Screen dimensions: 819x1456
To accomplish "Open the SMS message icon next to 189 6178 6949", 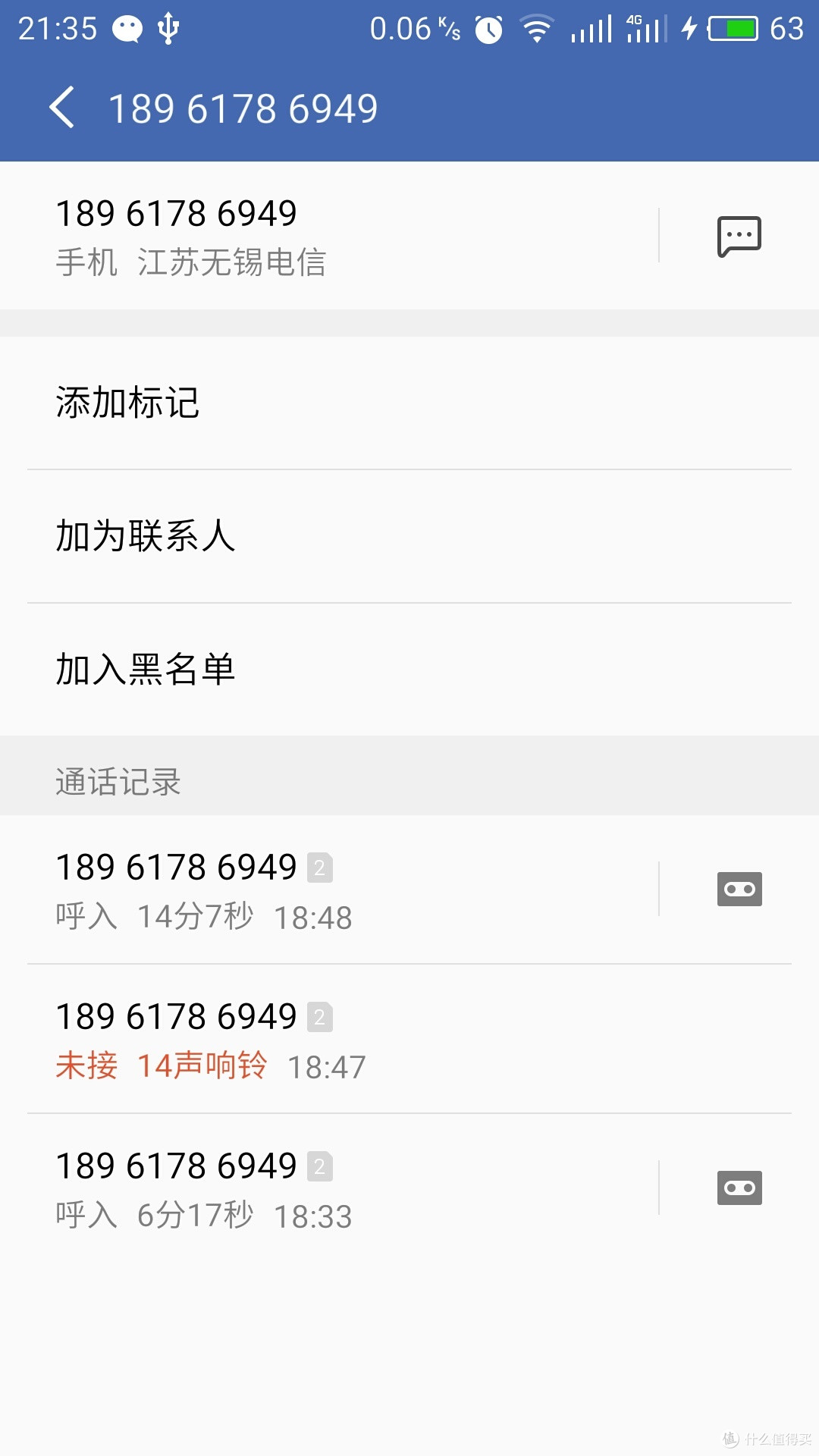I will [737, 235].
